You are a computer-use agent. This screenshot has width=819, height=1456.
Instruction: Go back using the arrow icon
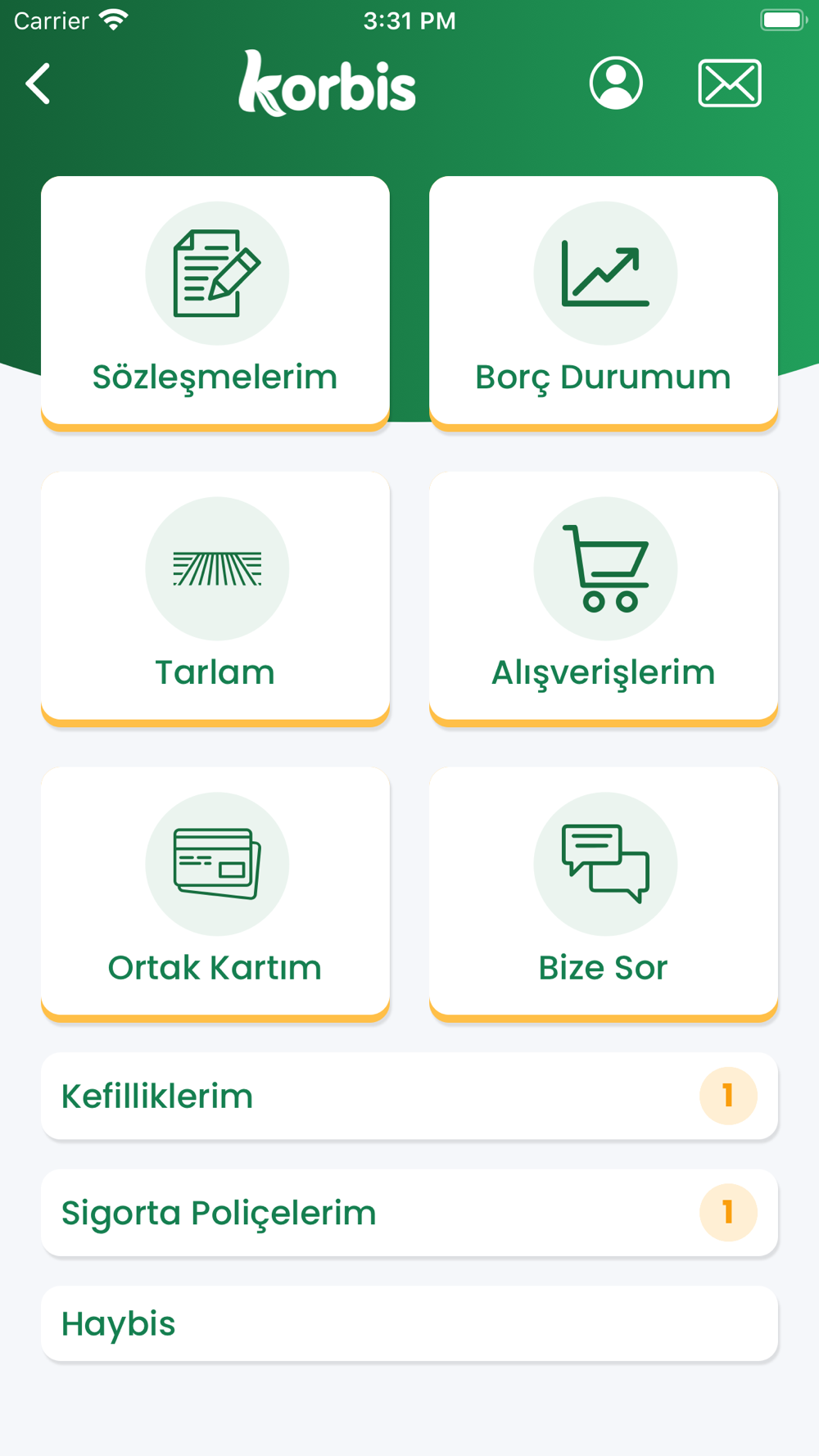pos(38,84)
